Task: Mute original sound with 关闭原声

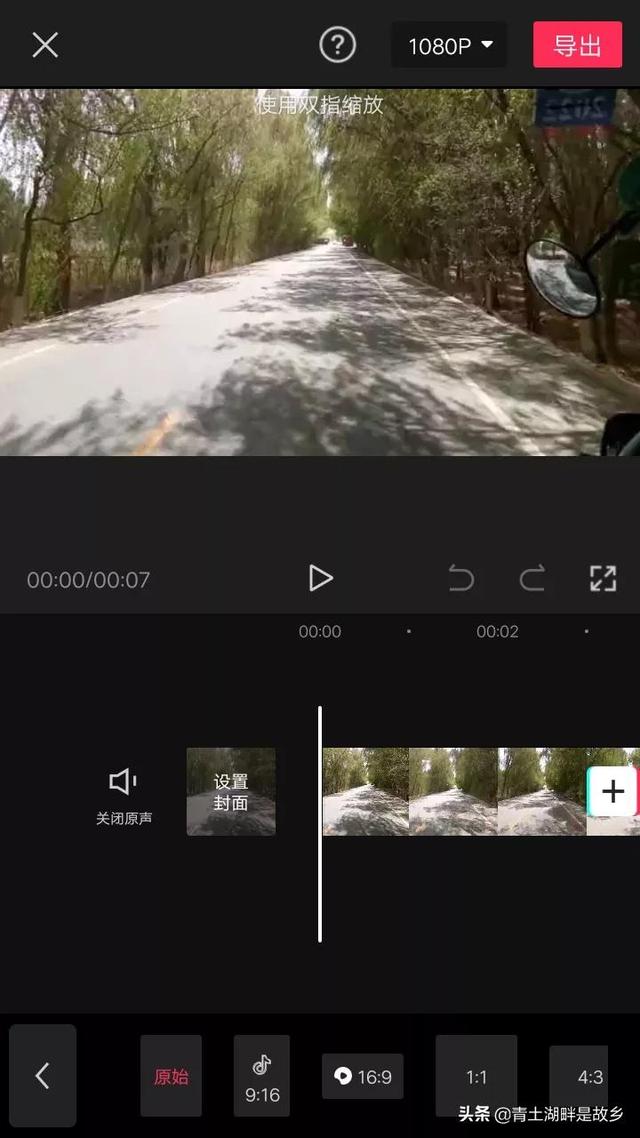Action: click(124, 796)
